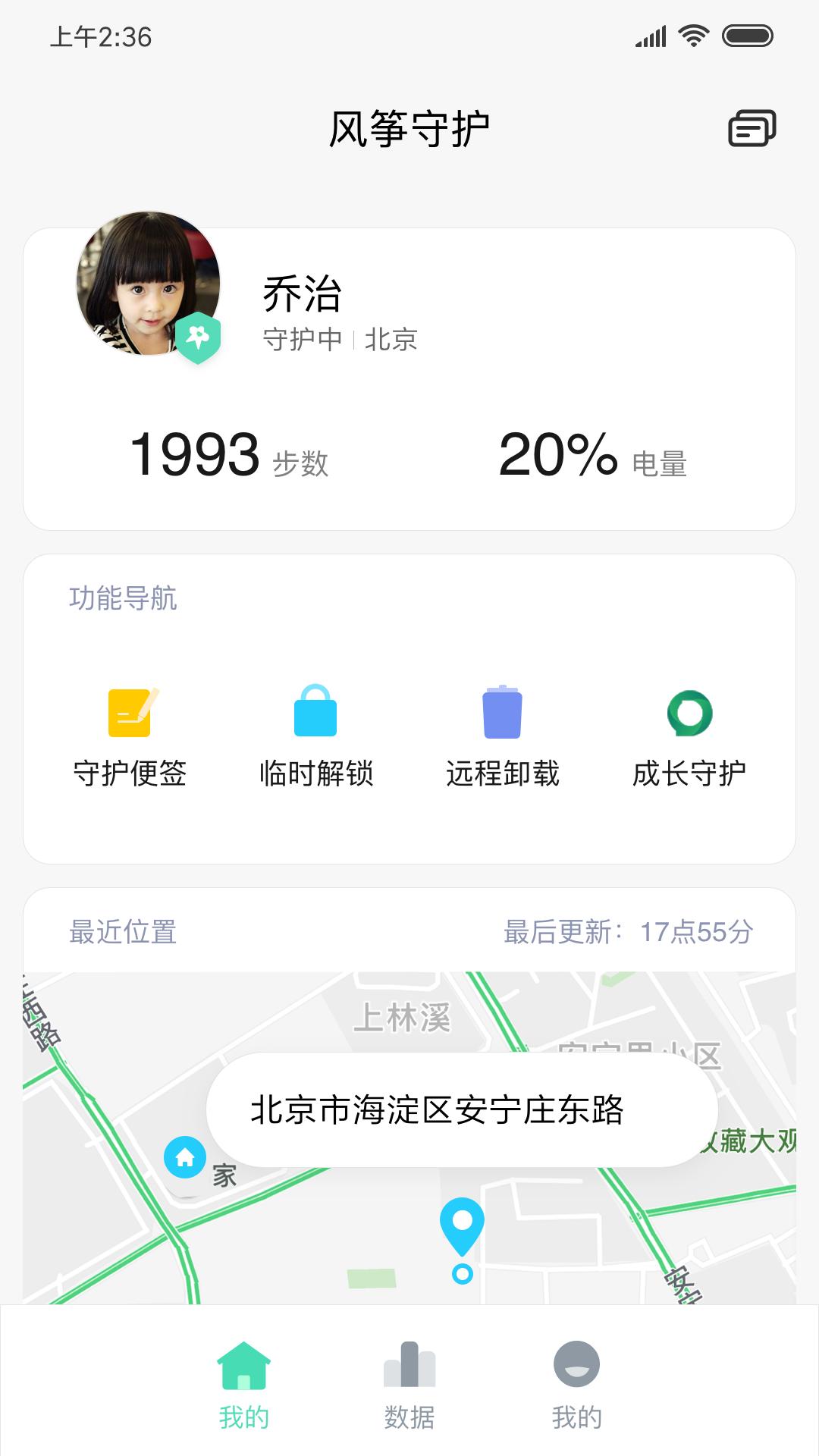Tap the 家 home marker on the map

point(185,1157)
